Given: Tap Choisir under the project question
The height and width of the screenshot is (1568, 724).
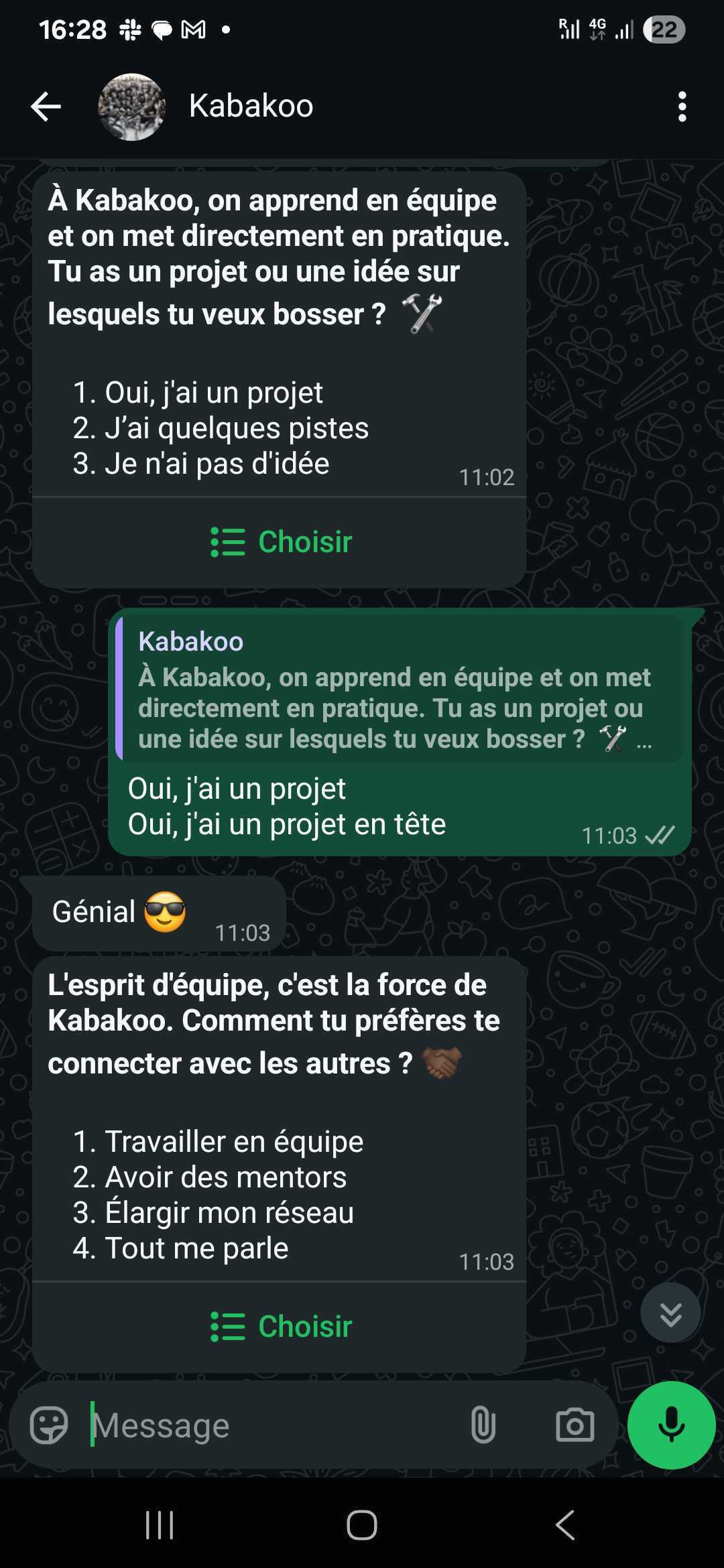Looking at the screenshot, I should (x=280, y=541).
